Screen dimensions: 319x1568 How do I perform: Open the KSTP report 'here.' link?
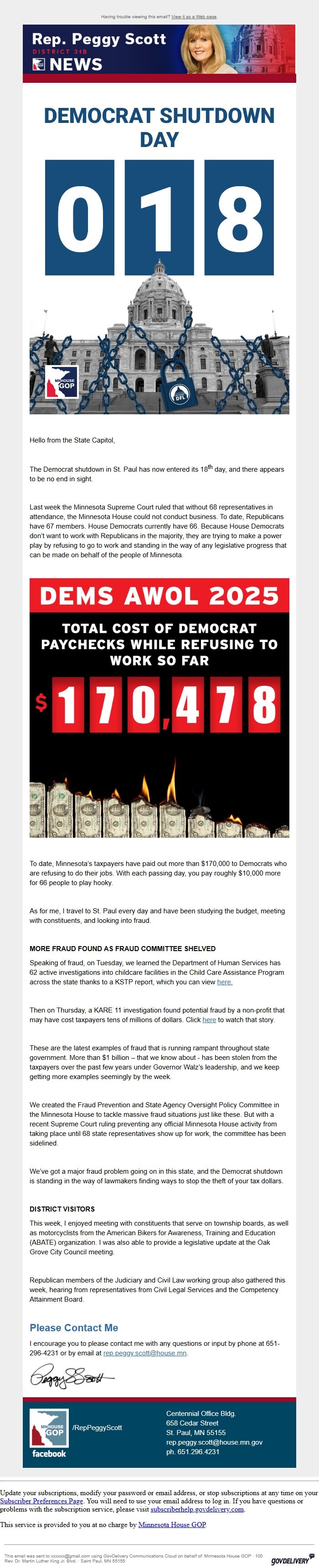(225, 982)
